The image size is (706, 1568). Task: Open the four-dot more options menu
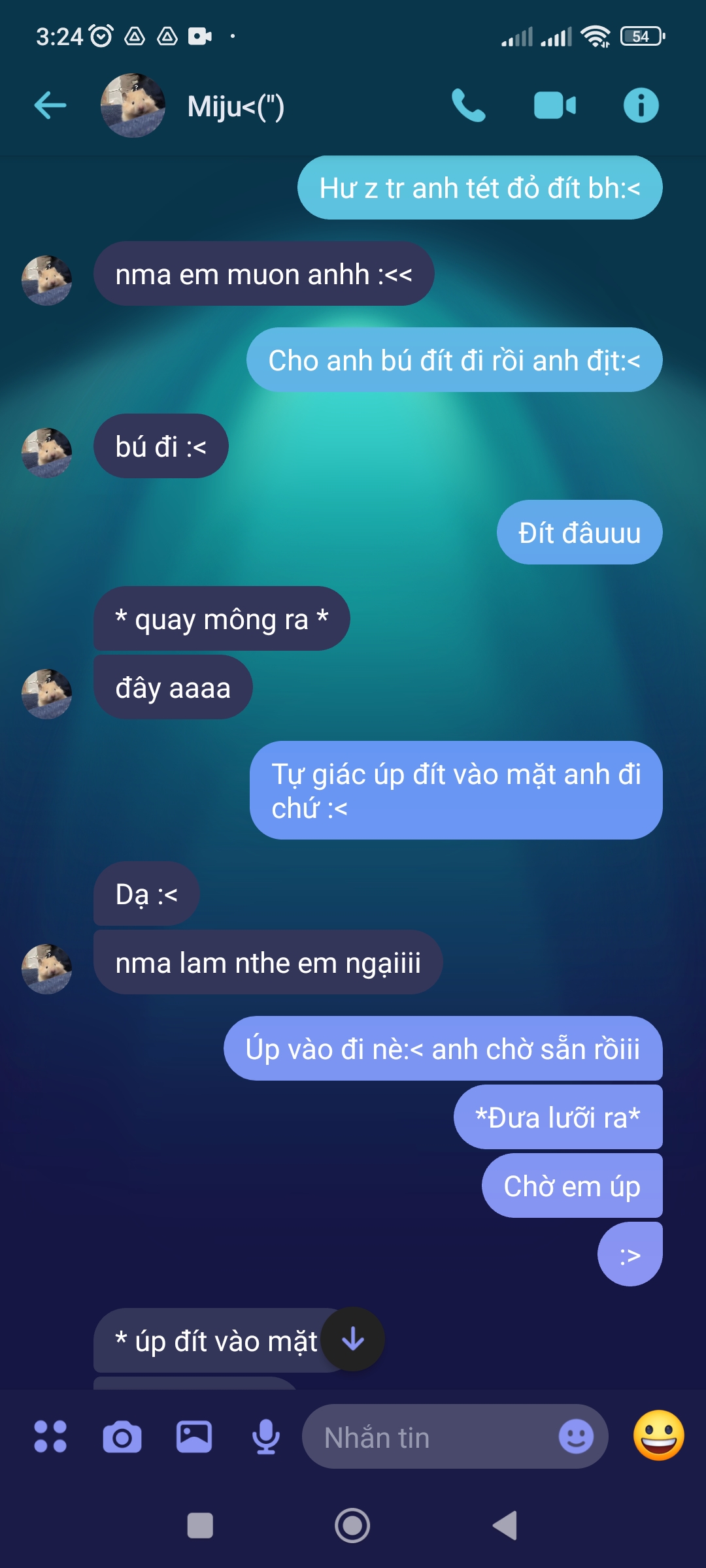coord(50,1437)
